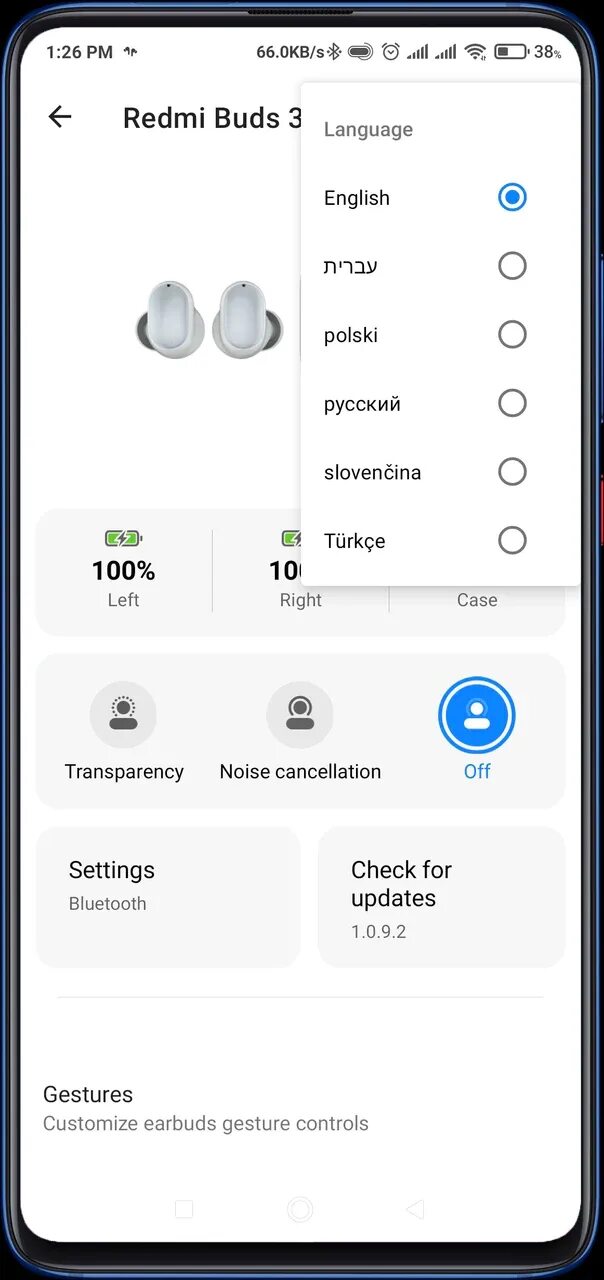
Task: Tap Check for updates card
Action: (442, 897)
